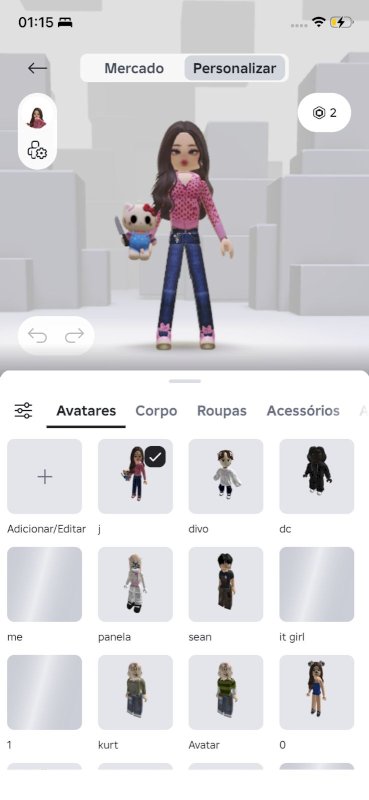Select the Personalizar tab
This screenshot has height=800, width=369.
tap(234, 68)
